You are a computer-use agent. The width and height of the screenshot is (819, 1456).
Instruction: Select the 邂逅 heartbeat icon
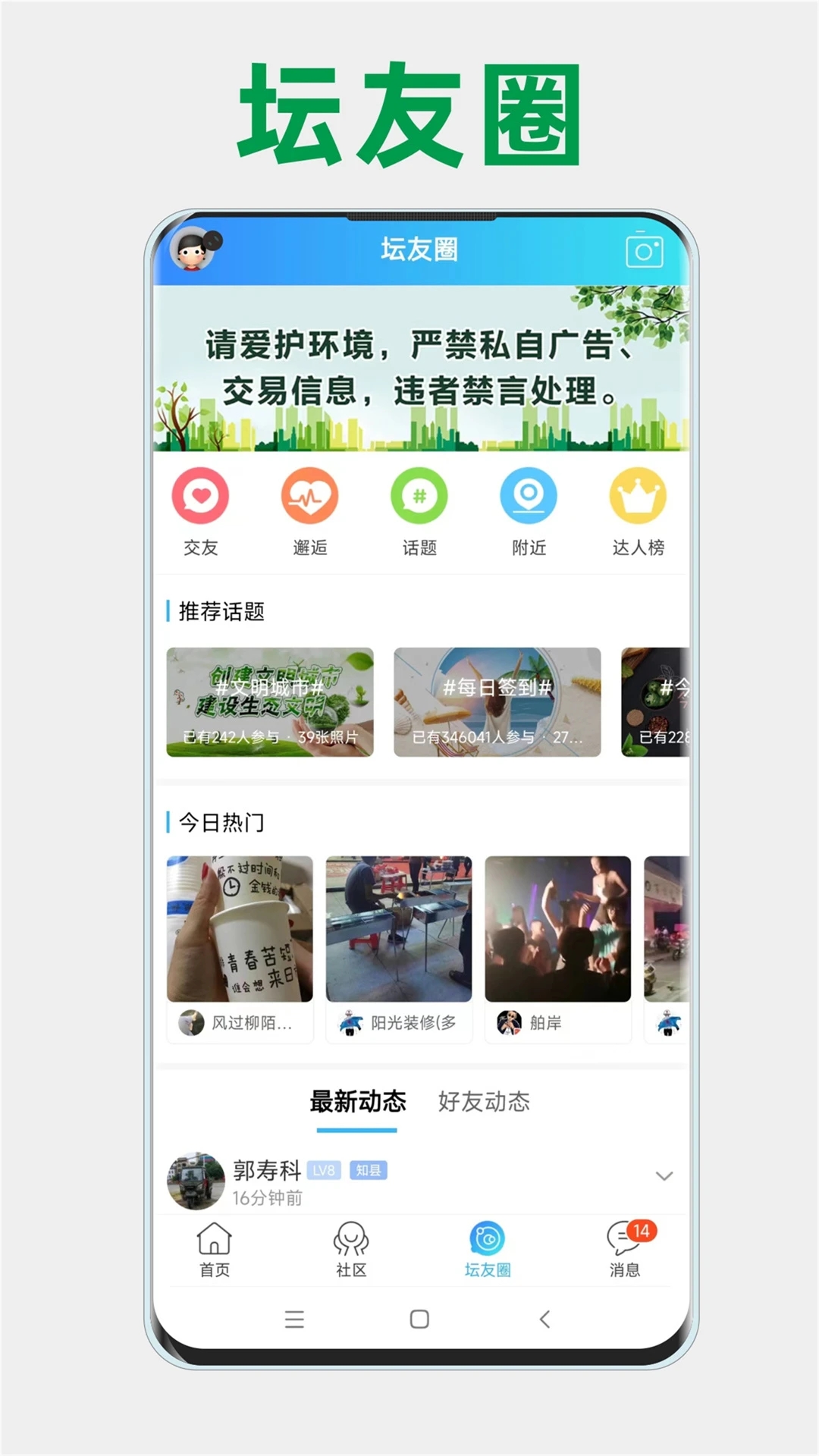309,497
